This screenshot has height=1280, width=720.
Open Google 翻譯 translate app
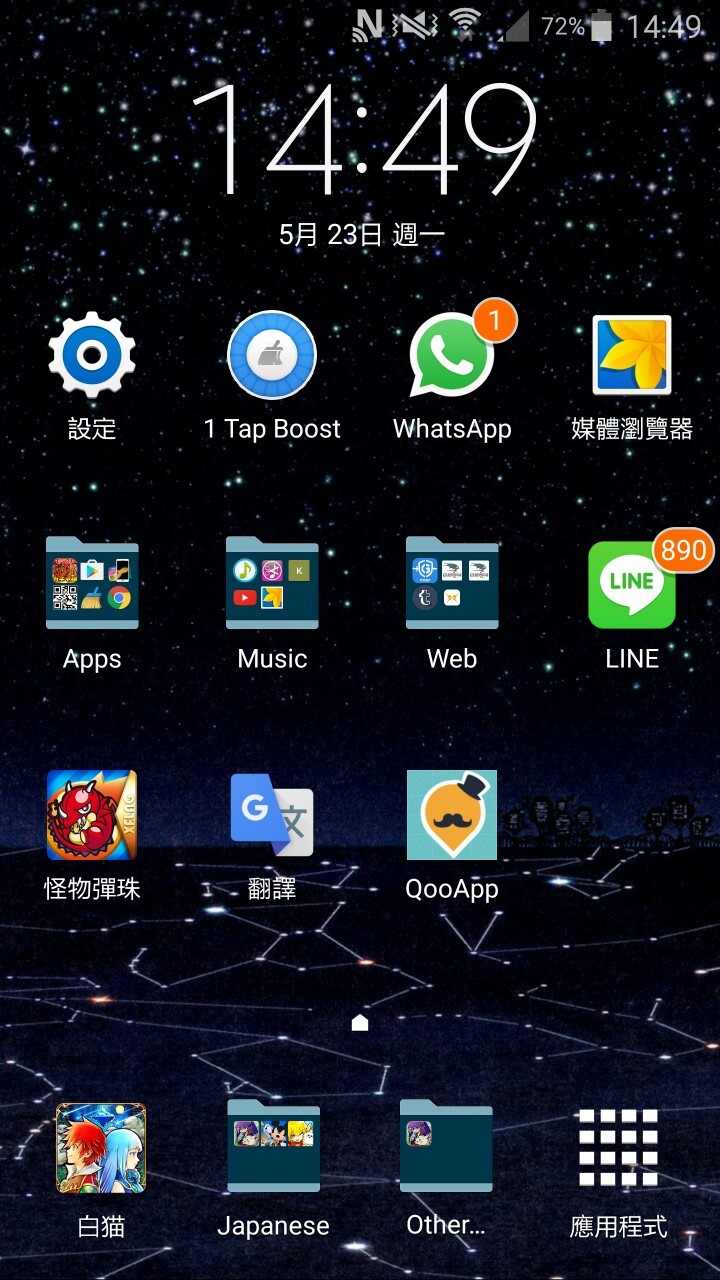tap(272, 815)
